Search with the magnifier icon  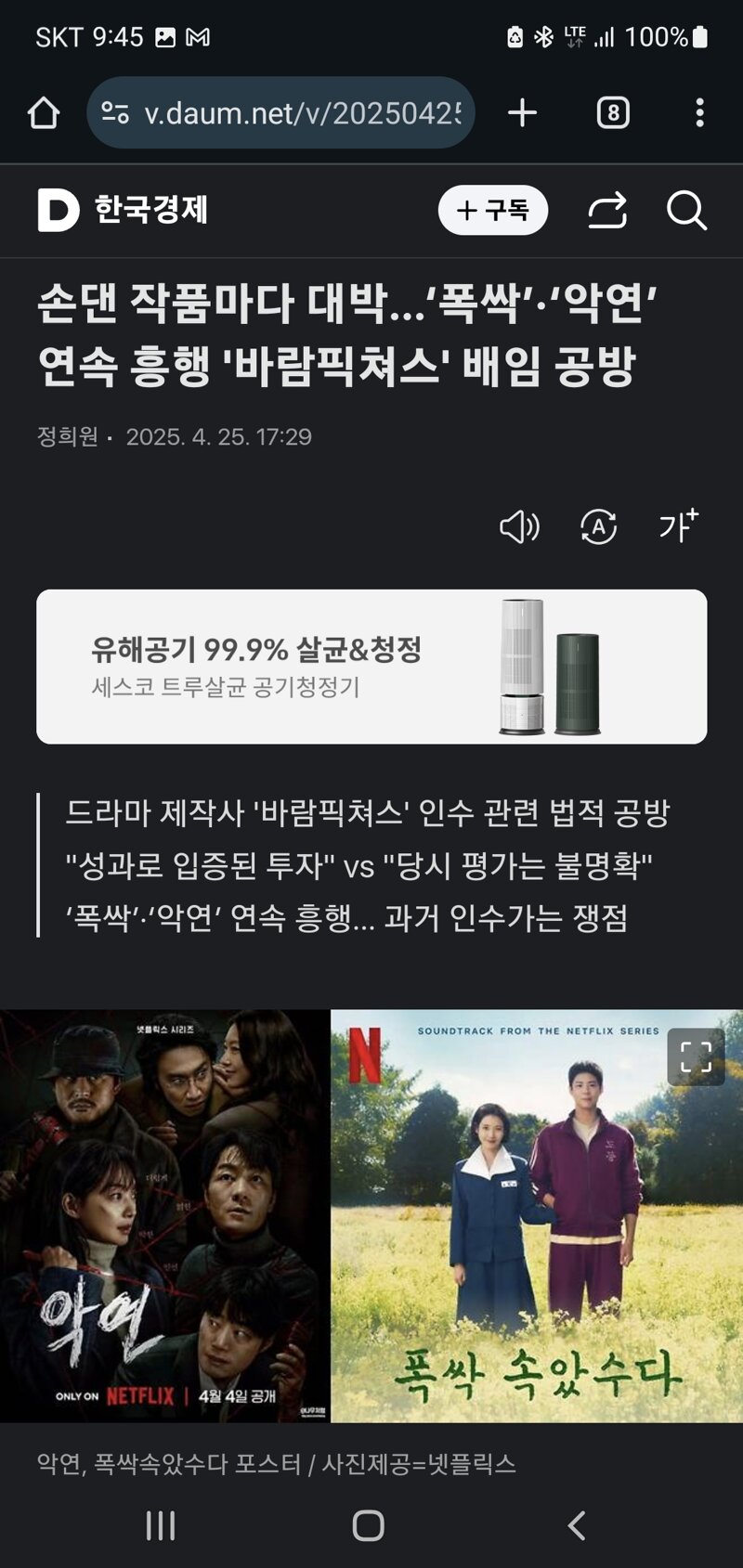point(687,211)
